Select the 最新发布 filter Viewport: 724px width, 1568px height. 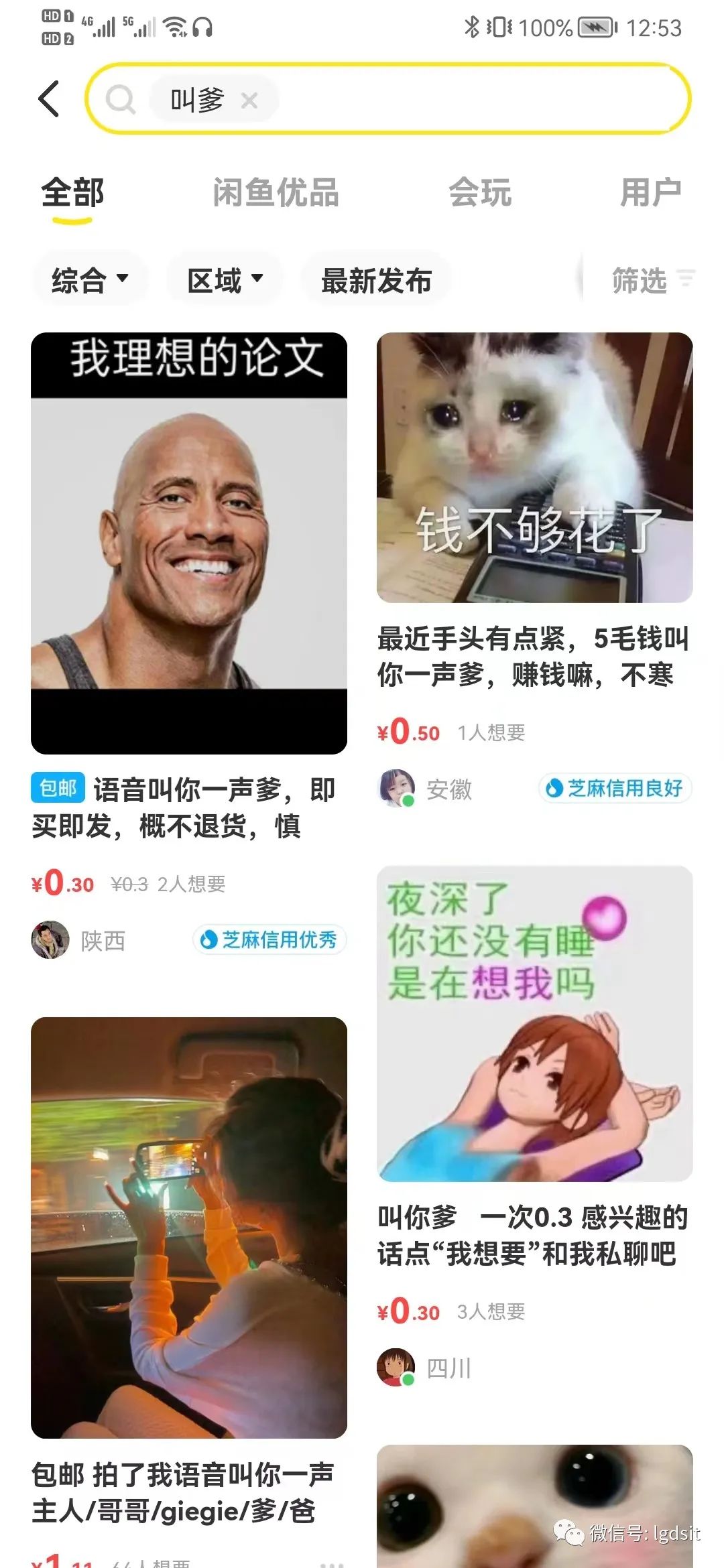pyautogui.click(x=376, y=280)
